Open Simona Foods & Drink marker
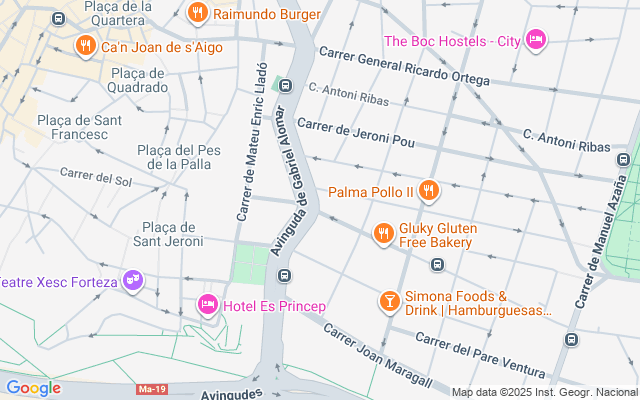Image resolution: width=640 pixels, height=400 pixels. (x=388, y=302)
